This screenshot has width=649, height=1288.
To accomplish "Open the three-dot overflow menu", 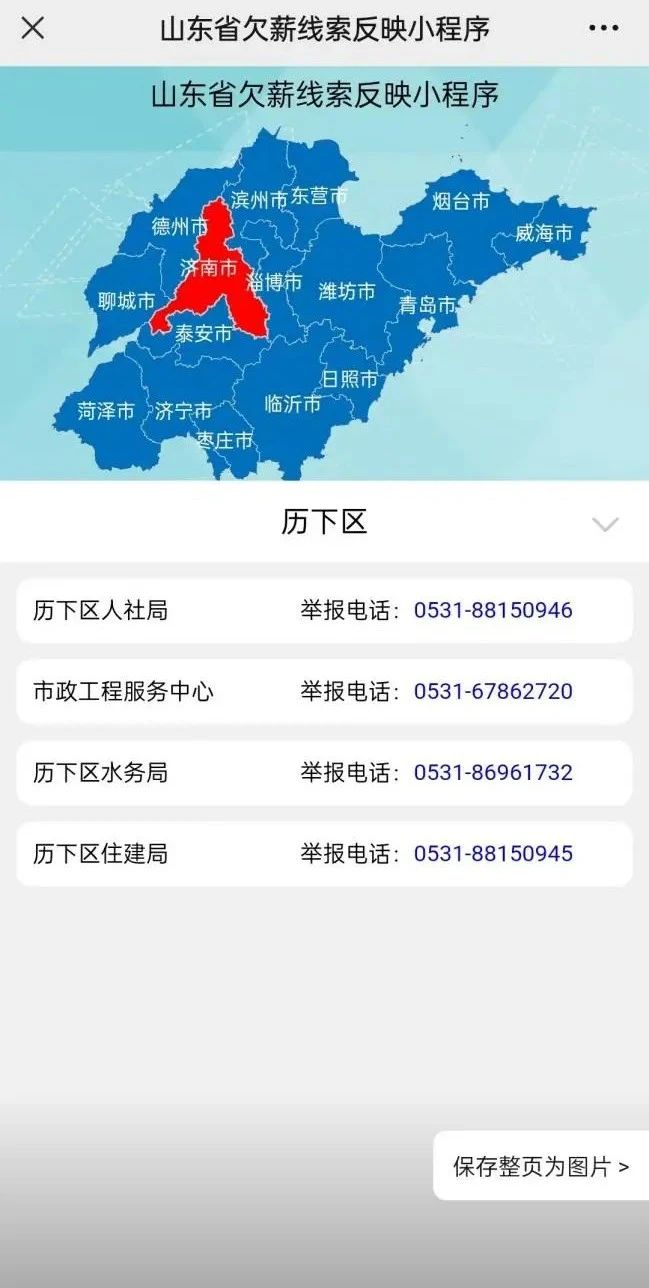I will click(603, 28).
